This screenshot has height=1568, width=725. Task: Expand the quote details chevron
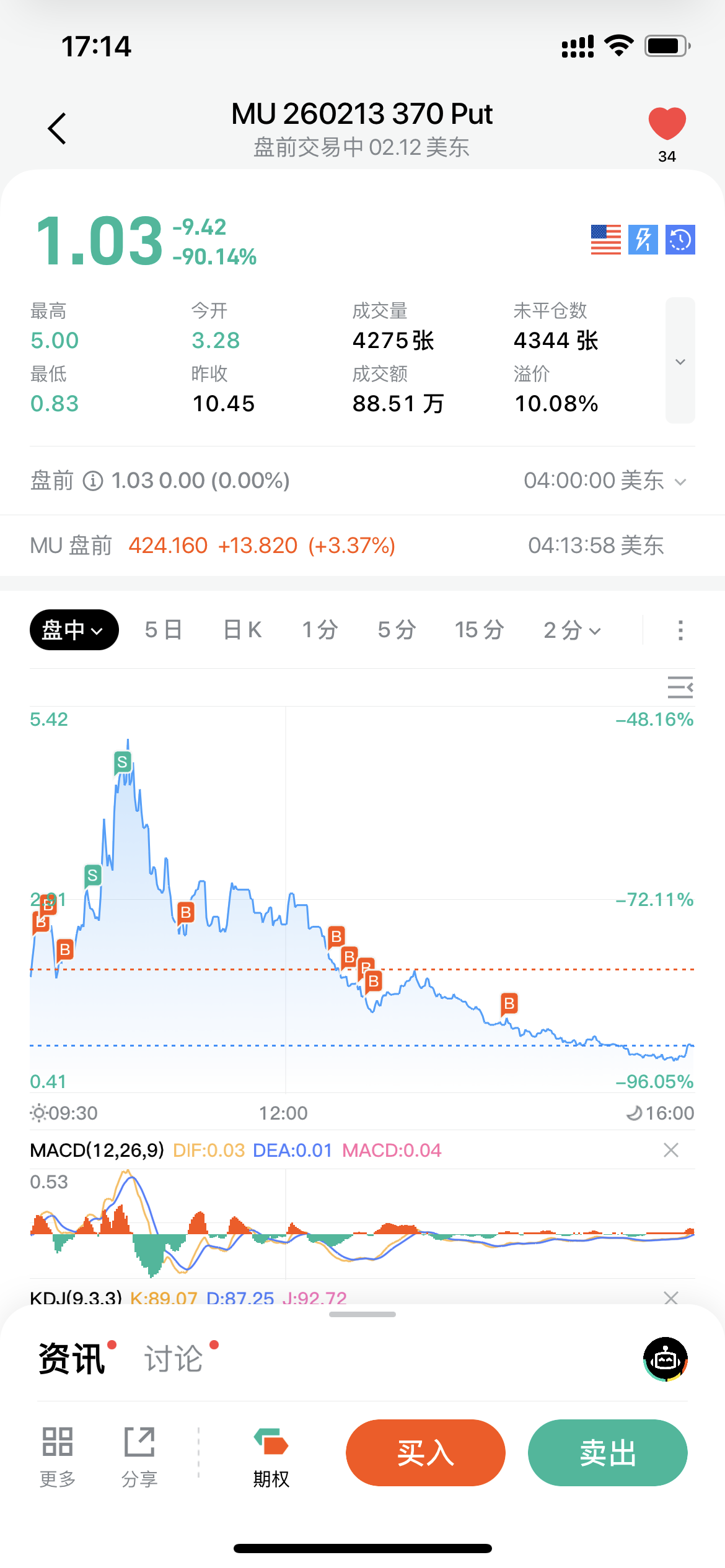pos(680,361)
